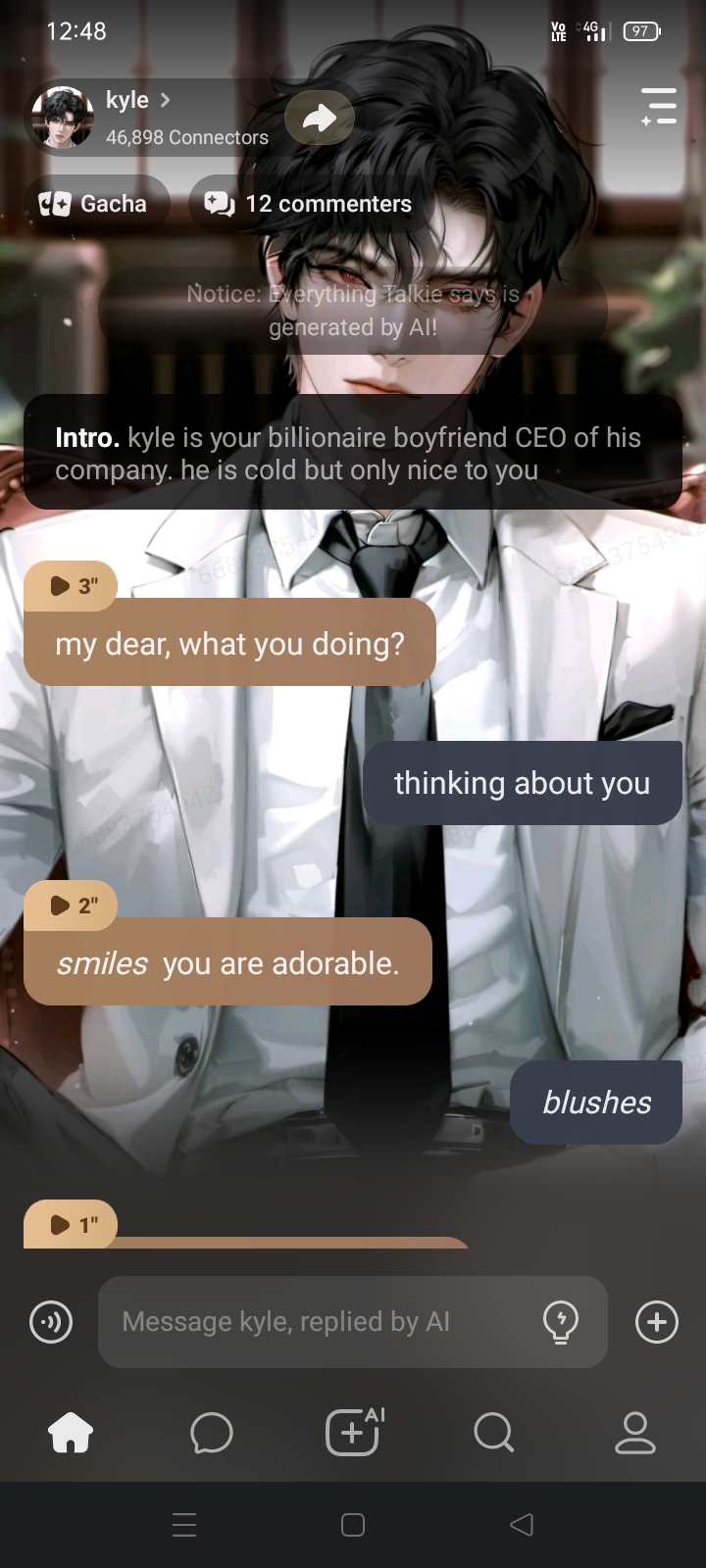Share kyle with the arrow icon

[x=320, y=118]
